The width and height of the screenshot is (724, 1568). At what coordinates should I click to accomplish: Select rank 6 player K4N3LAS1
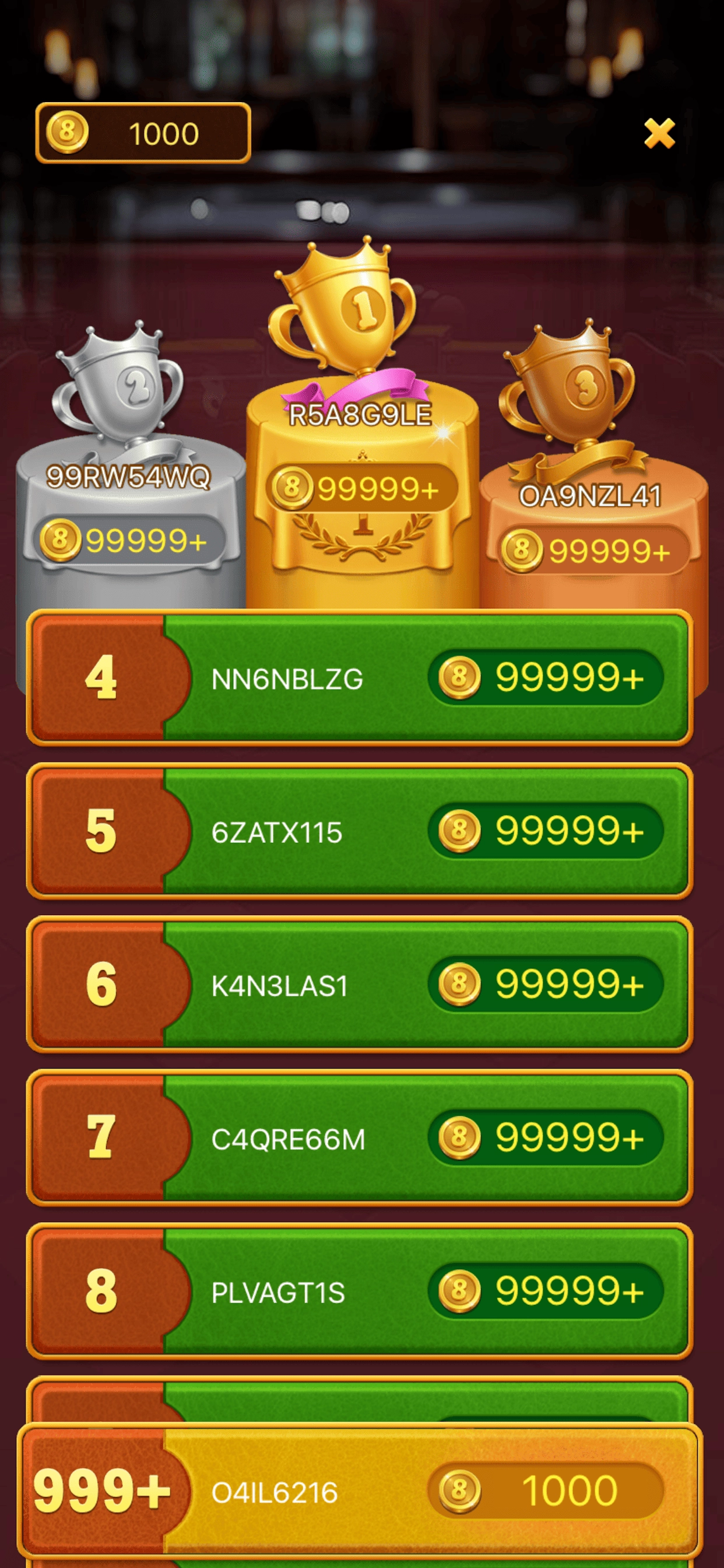click(x=359, y=984)
